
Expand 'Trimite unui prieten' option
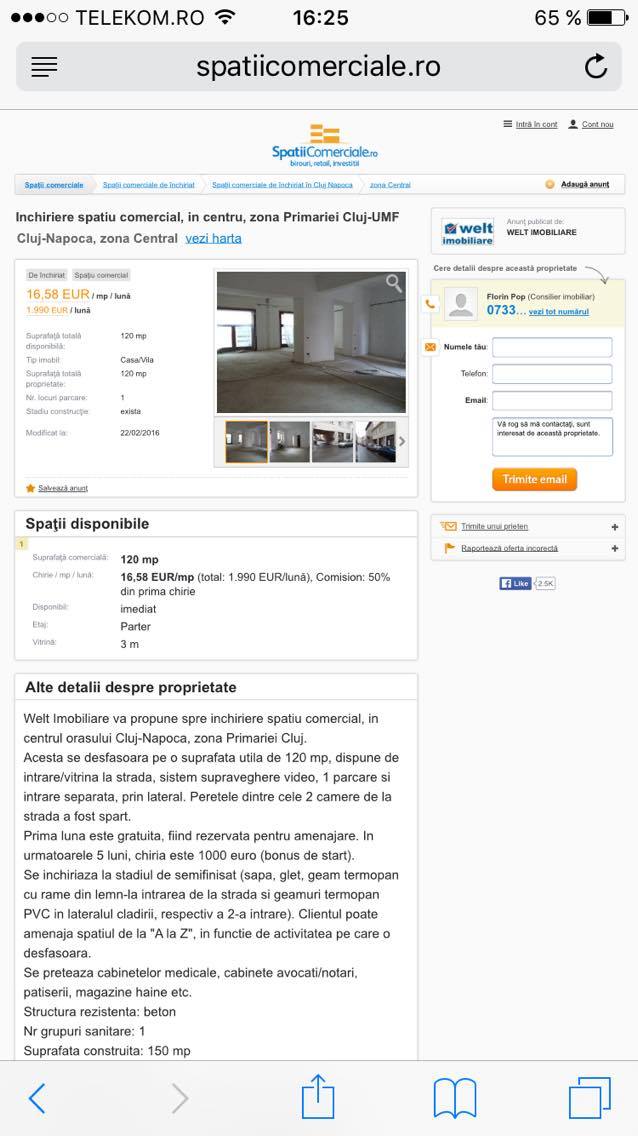pyautogui.click(x=495, y=527)
